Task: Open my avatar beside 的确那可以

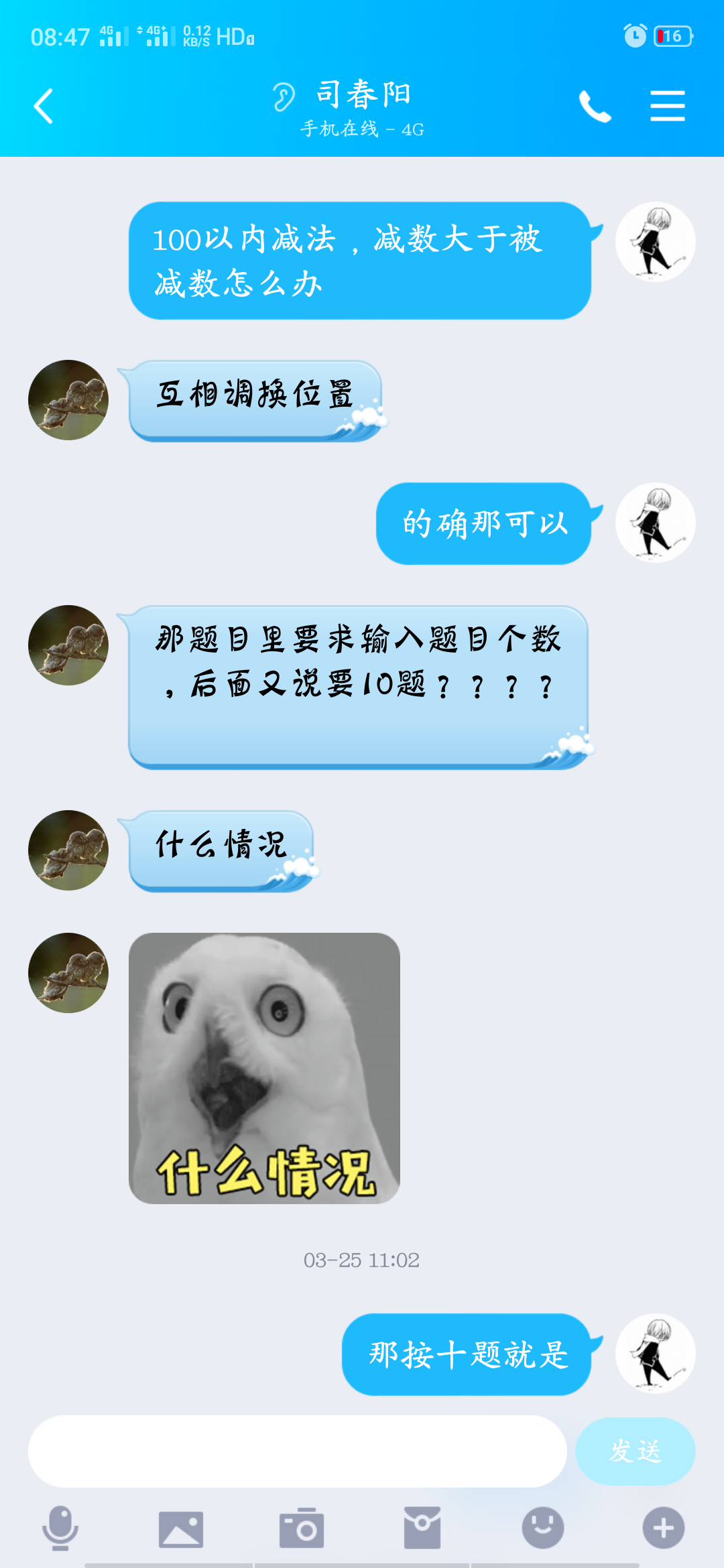Action: pyautogui.click(x=655, y=523)
